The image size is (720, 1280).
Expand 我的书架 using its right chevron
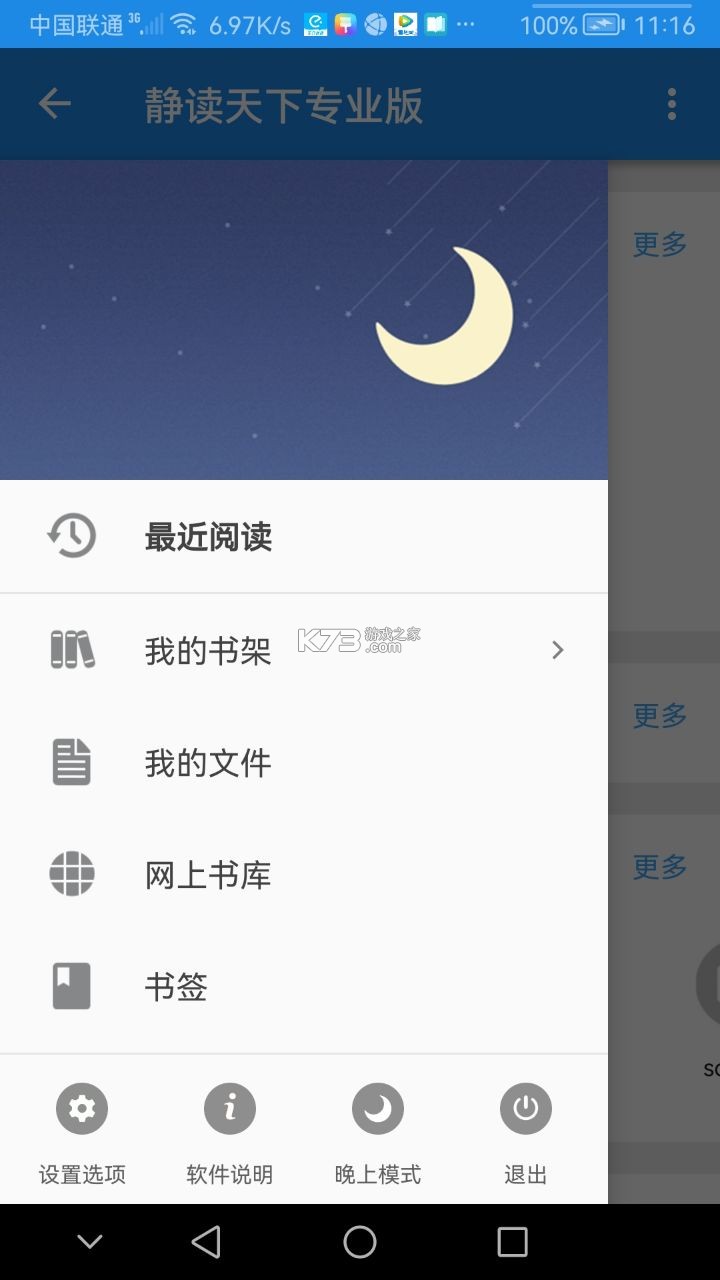[557, 649]
